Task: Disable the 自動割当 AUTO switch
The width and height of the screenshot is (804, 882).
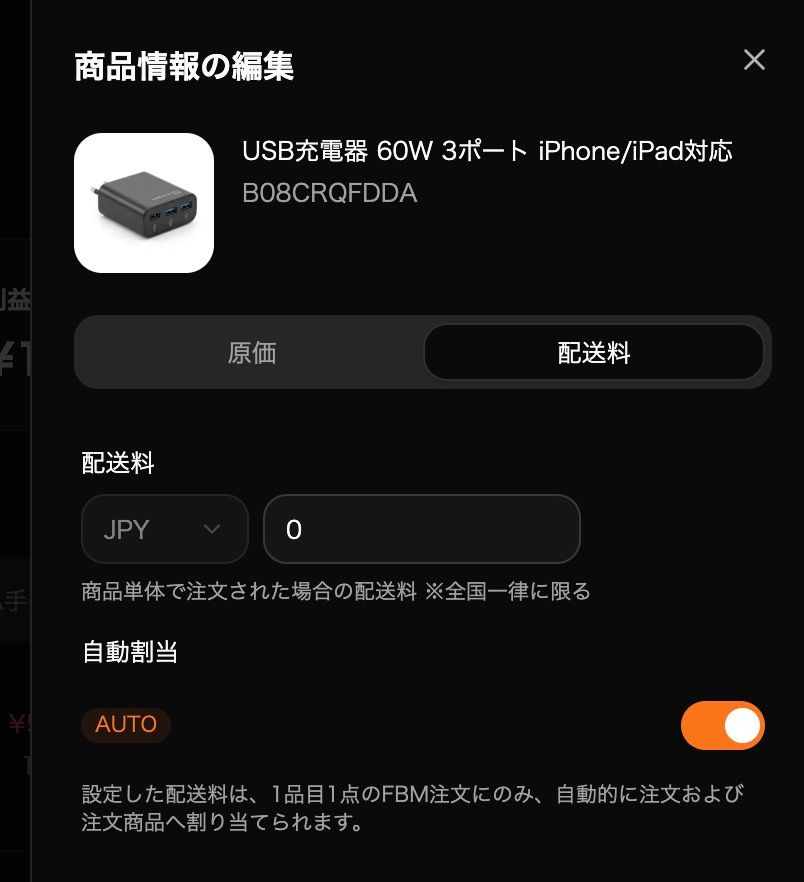Action: click(722, 725)
